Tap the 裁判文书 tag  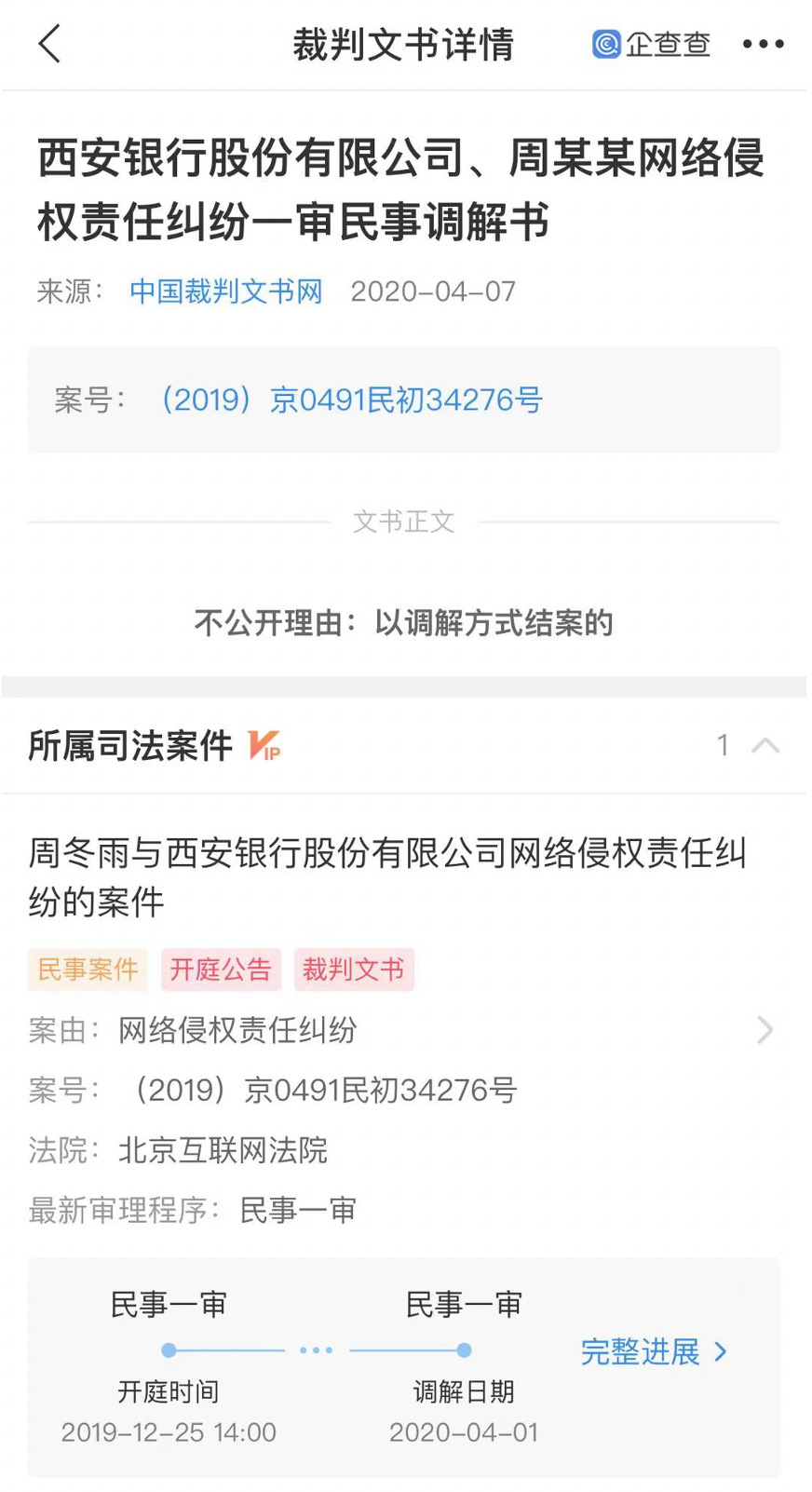click(354, 970)
